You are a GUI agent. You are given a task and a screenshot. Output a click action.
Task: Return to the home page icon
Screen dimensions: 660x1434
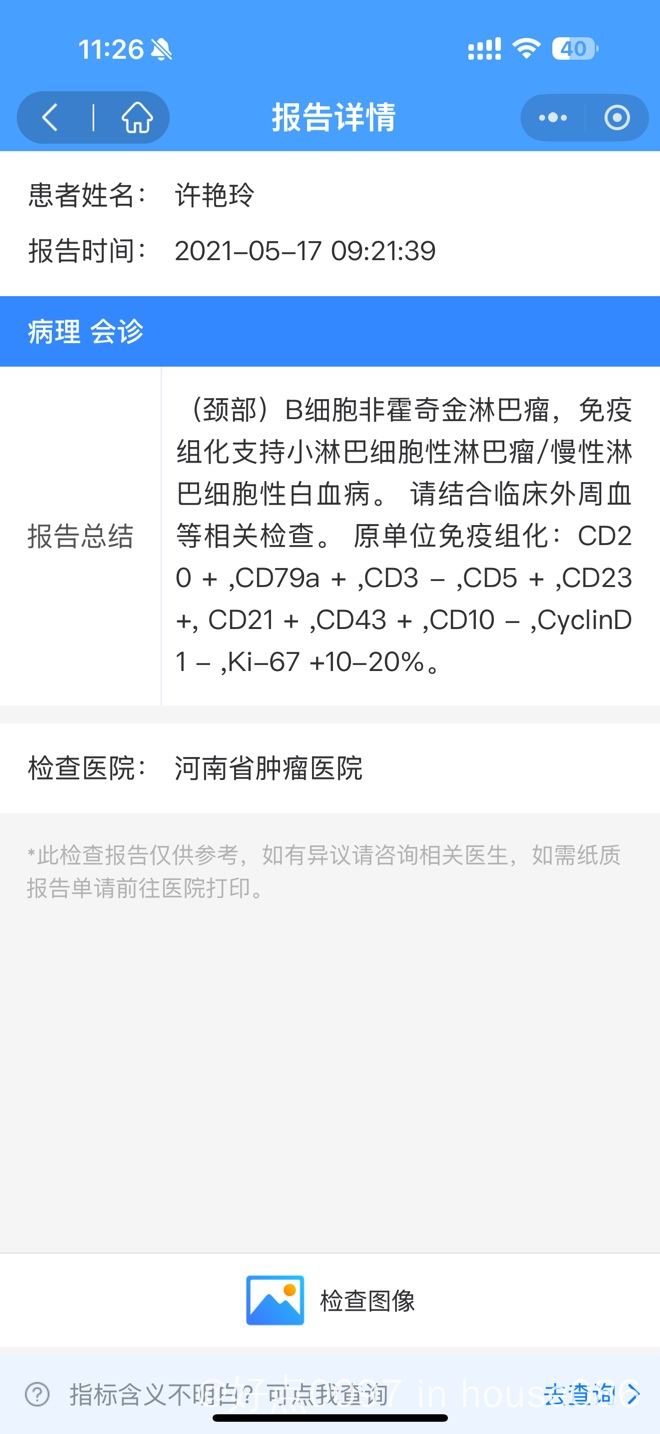(x=137, y=118)
